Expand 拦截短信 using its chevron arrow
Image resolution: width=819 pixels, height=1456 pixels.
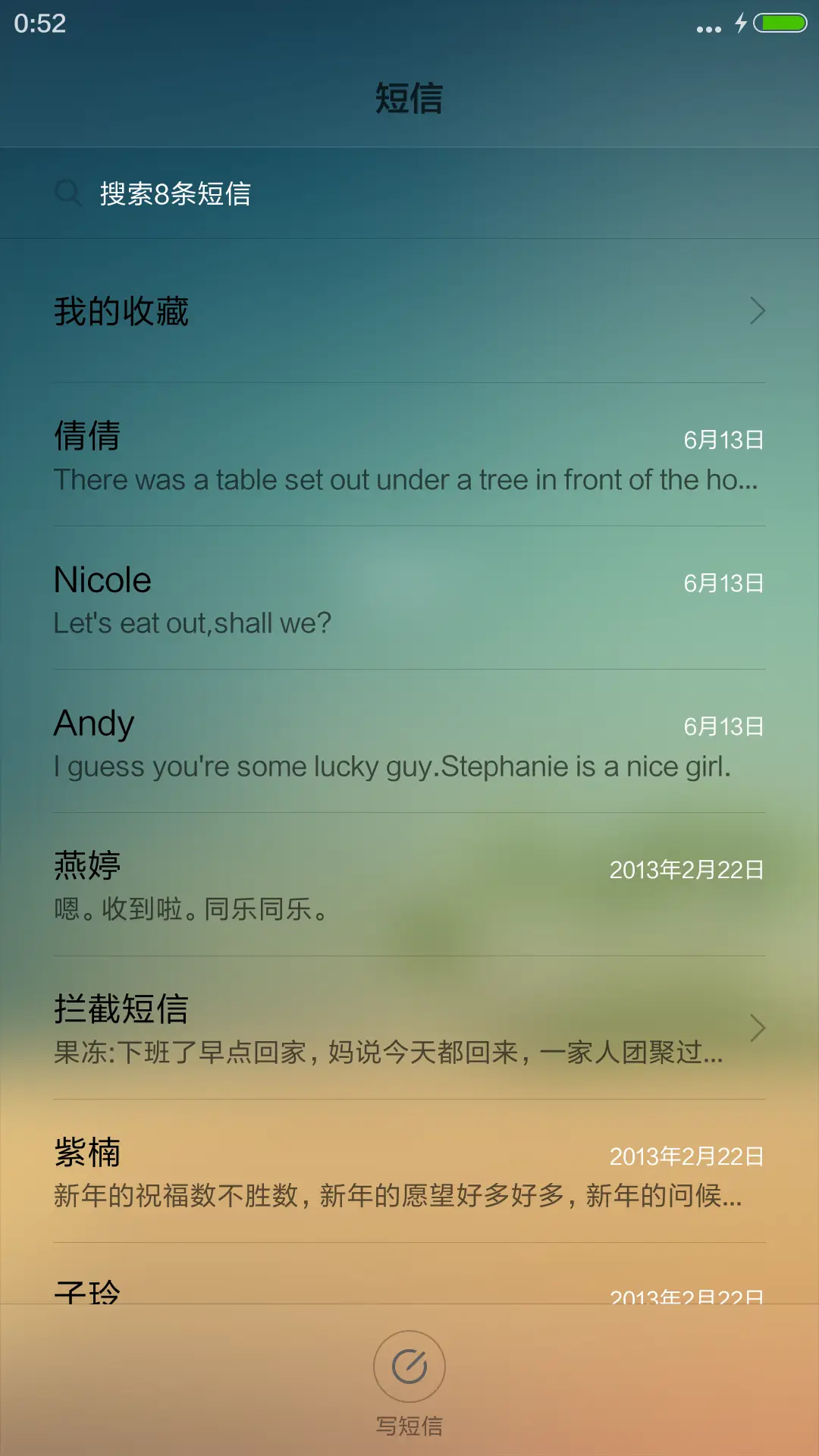(x=758, y=1027)
